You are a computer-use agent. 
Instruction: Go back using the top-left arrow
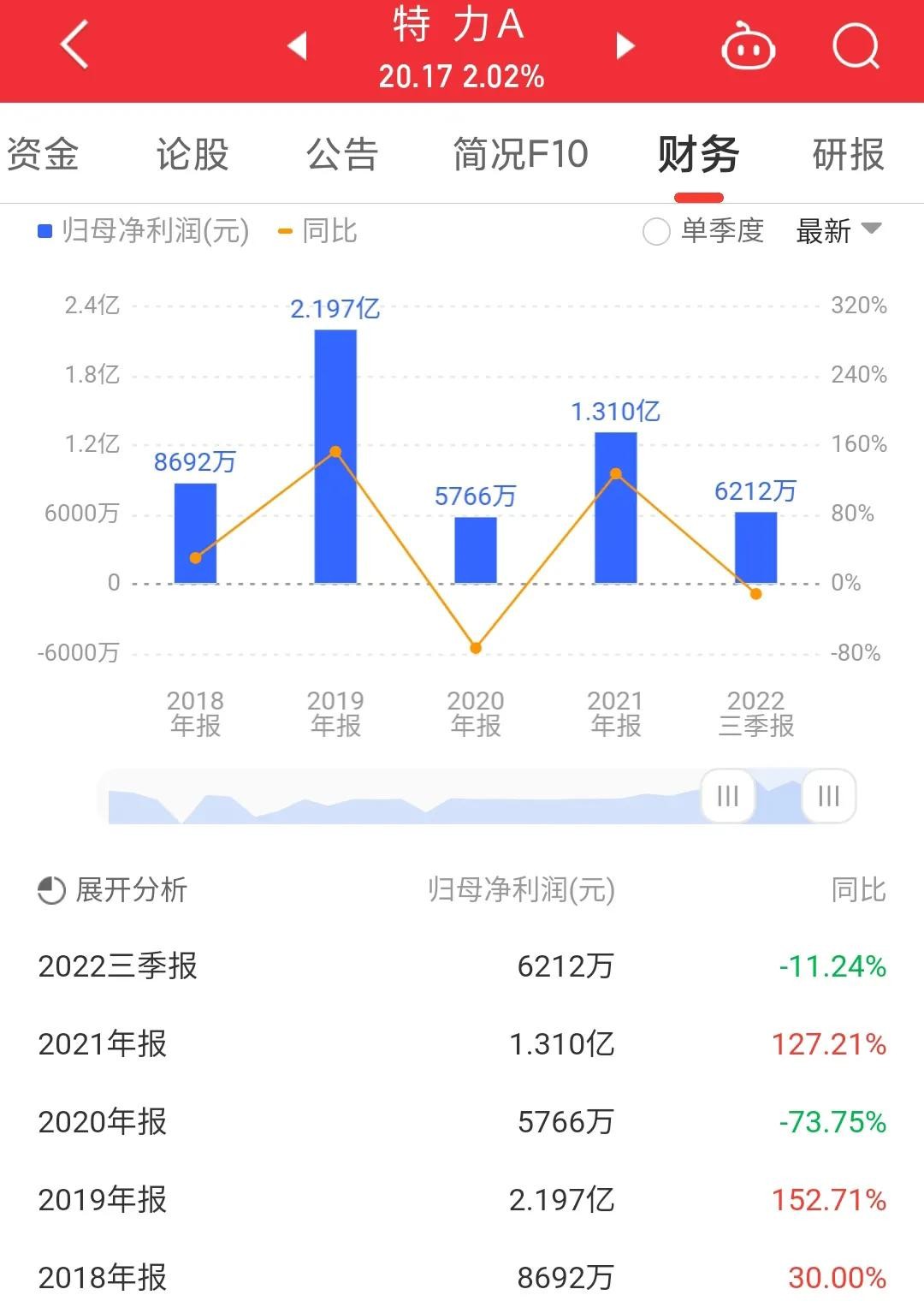(75, 45)
